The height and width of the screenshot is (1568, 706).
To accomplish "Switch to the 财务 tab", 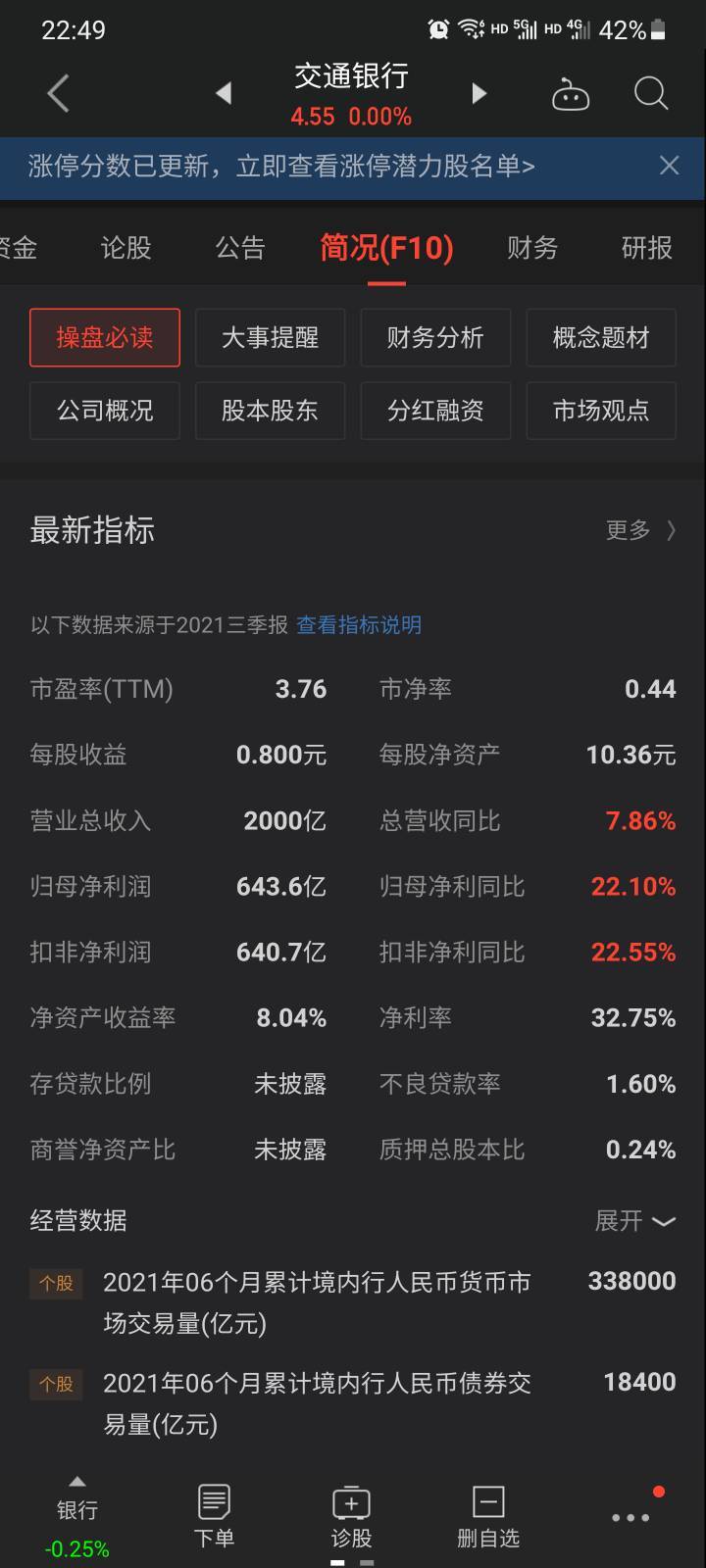I will click(x=531, y=248).
